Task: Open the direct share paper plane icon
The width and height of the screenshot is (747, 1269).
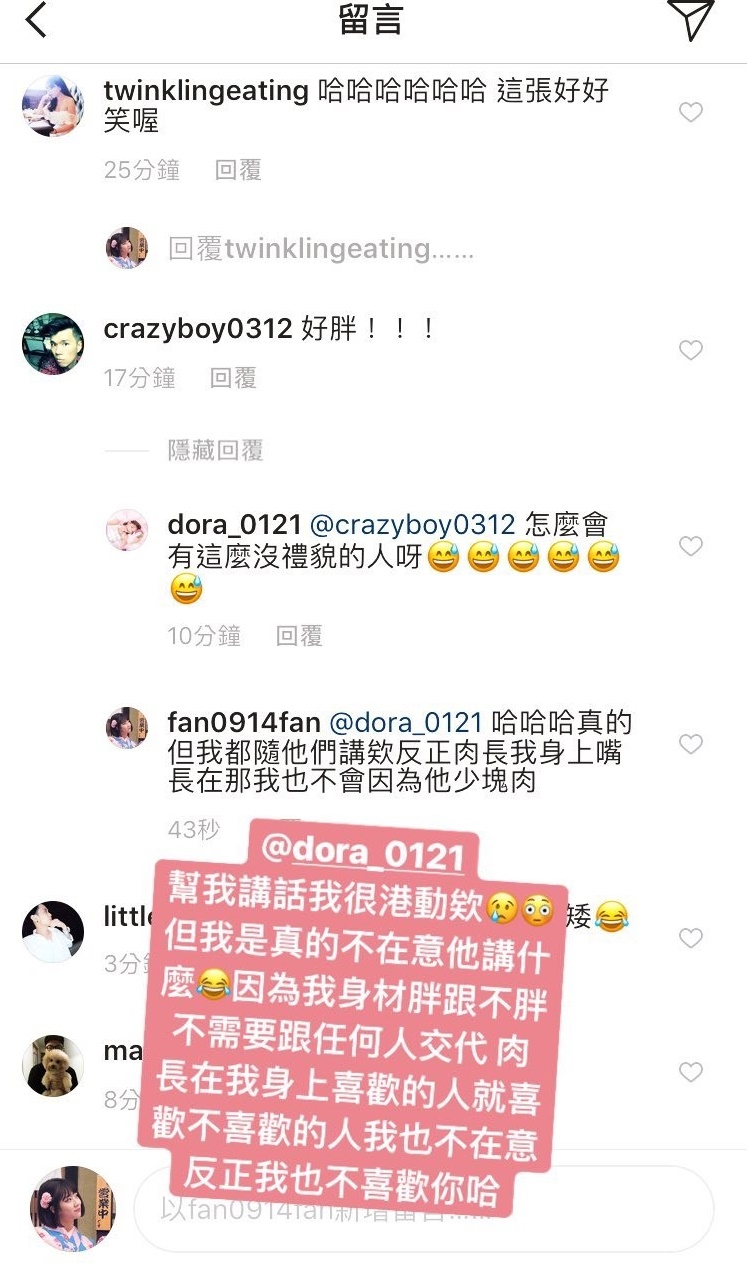Action: [x=691, y=21]
